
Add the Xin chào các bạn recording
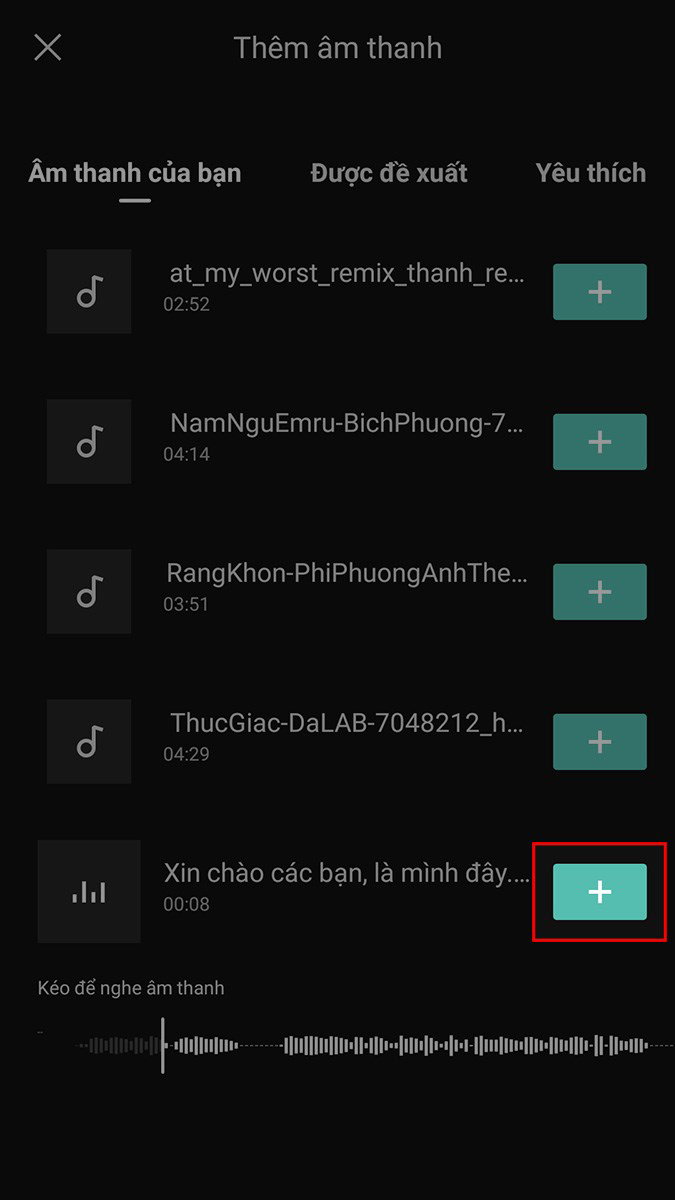click(599, 892)
